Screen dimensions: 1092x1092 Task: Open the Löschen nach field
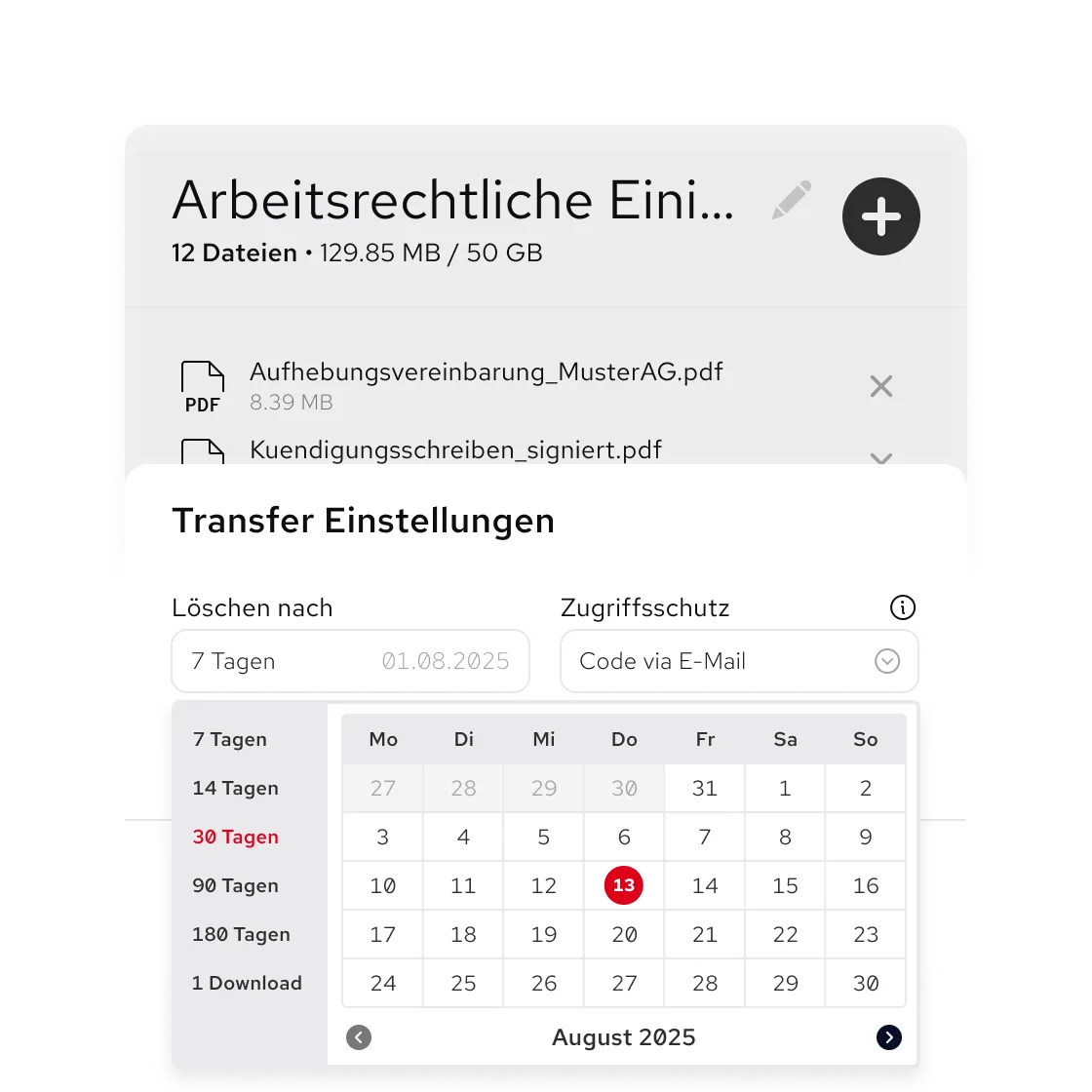click(350, 661)
